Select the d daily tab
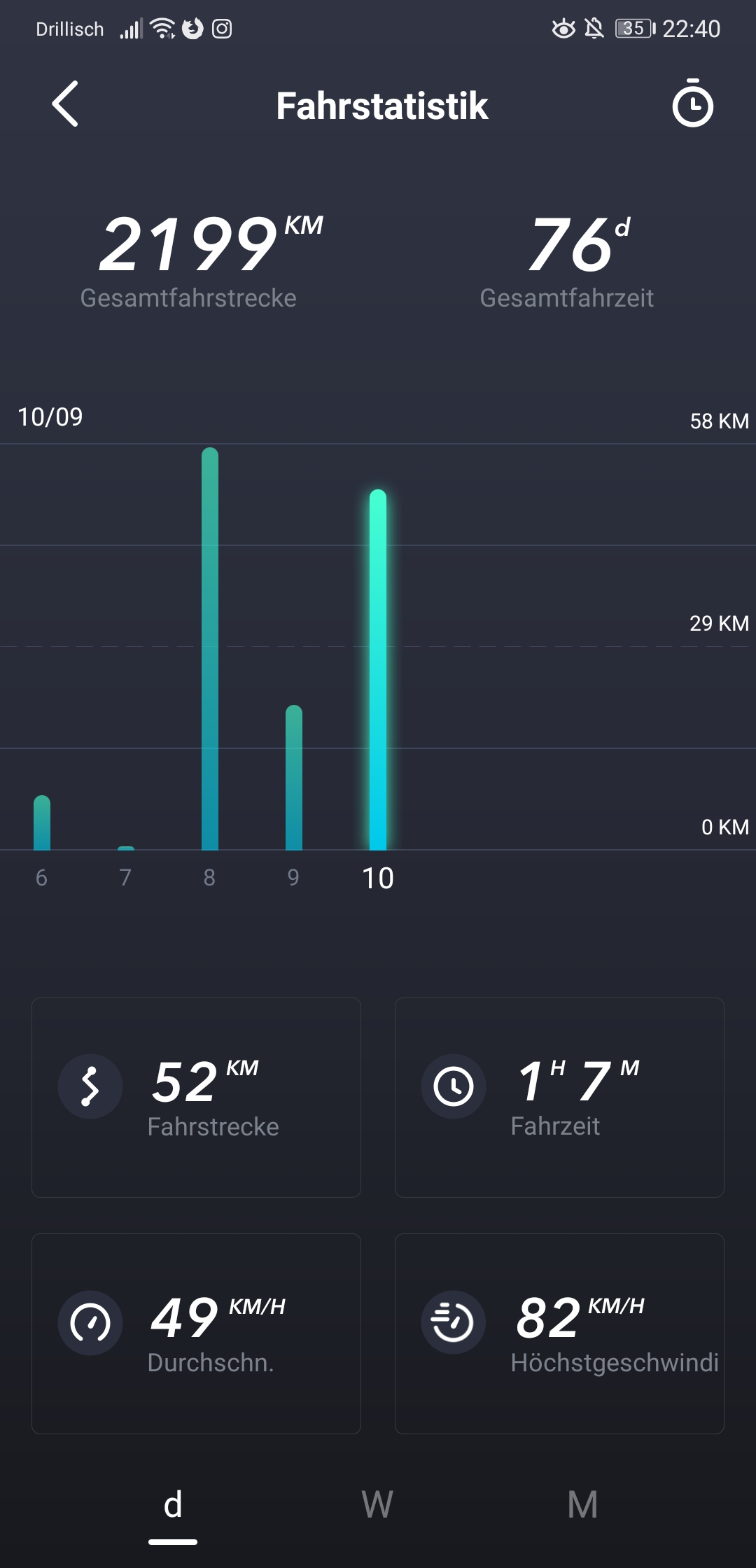This screenshot has width=756, height=1568. click(173, 1505)
